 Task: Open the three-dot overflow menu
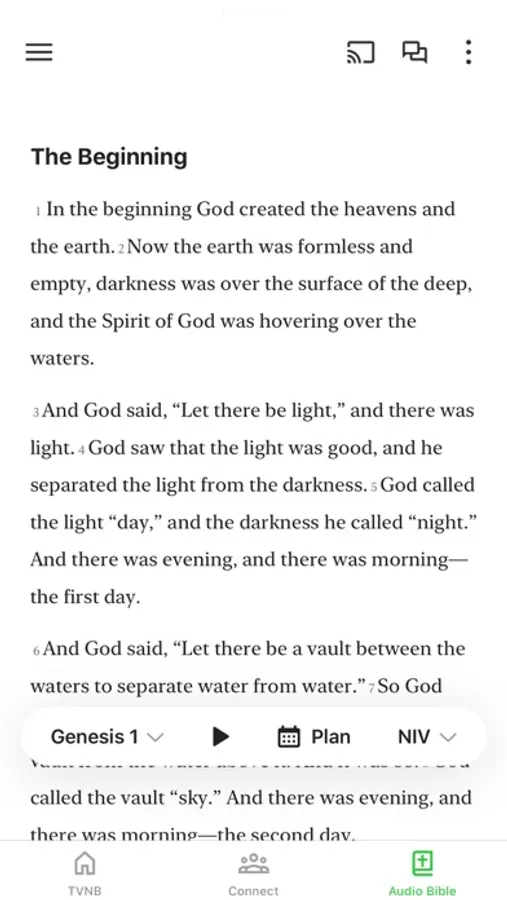click(469, 52)
